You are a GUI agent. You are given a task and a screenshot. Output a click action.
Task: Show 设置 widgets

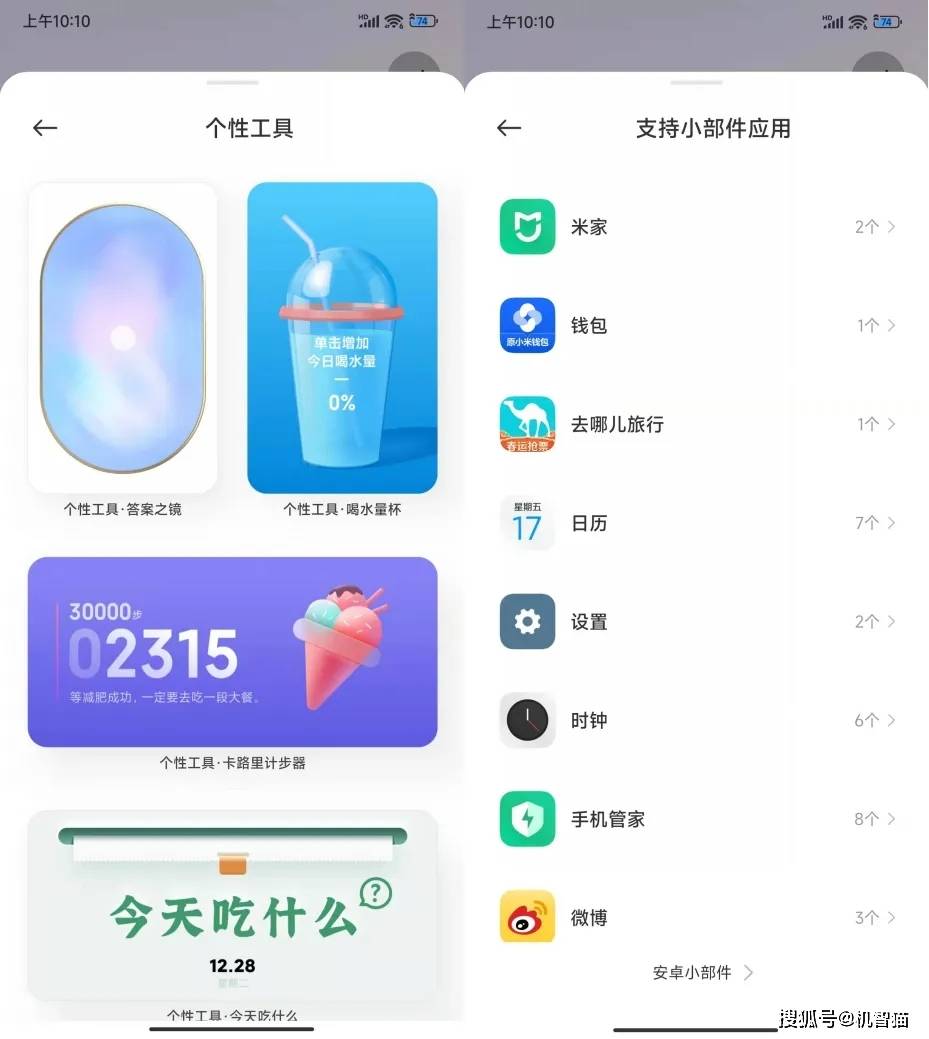coord(697,621)
